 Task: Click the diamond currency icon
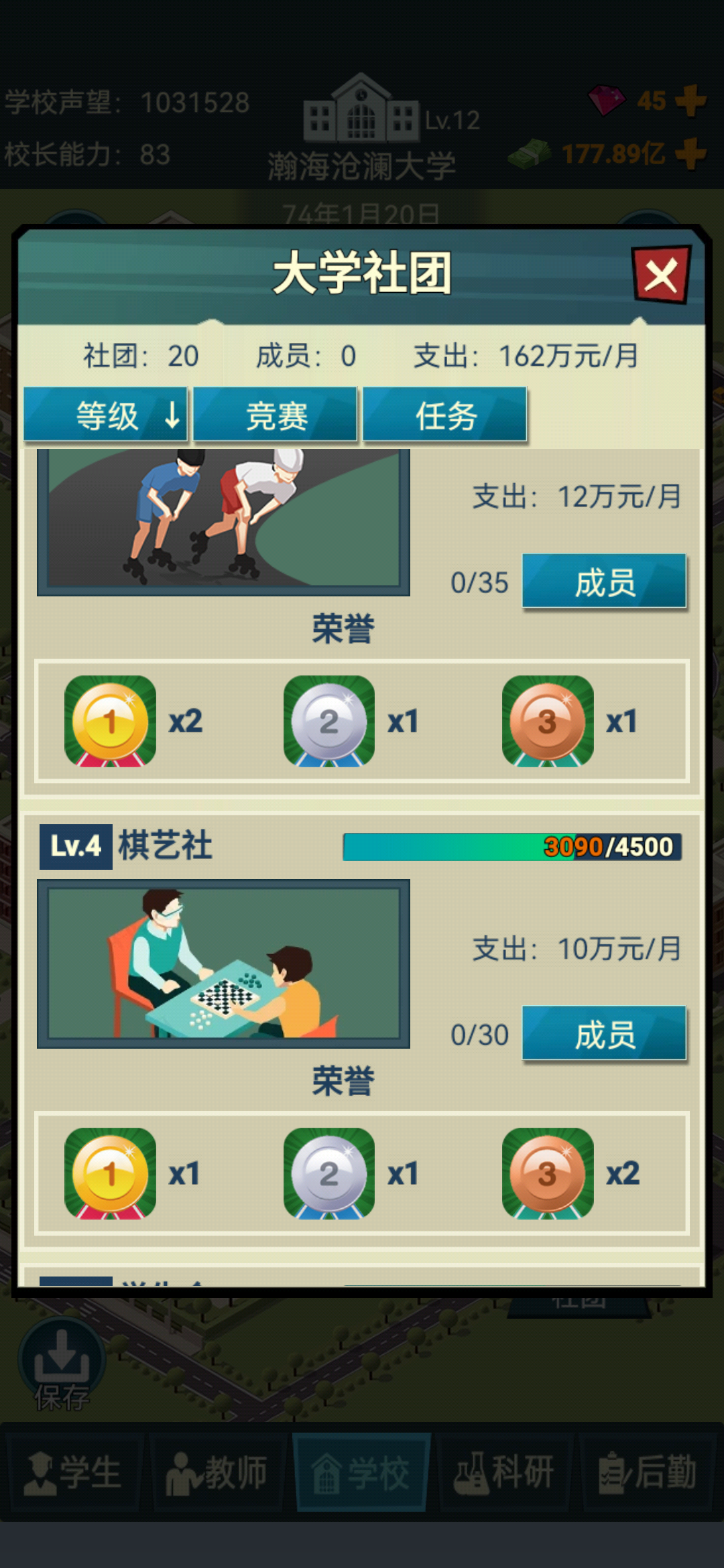tap(607, 101)
